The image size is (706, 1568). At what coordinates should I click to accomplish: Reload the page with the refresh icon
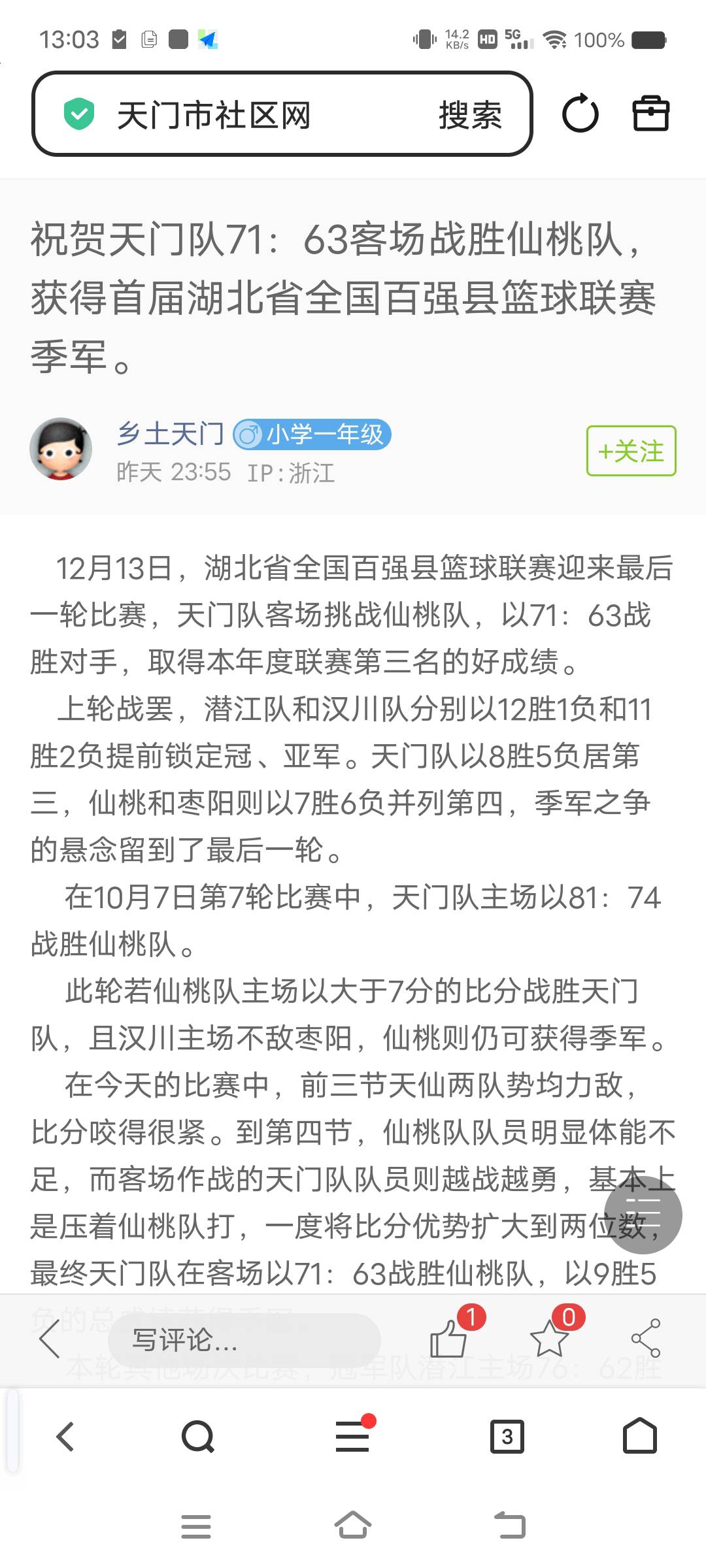580,114
